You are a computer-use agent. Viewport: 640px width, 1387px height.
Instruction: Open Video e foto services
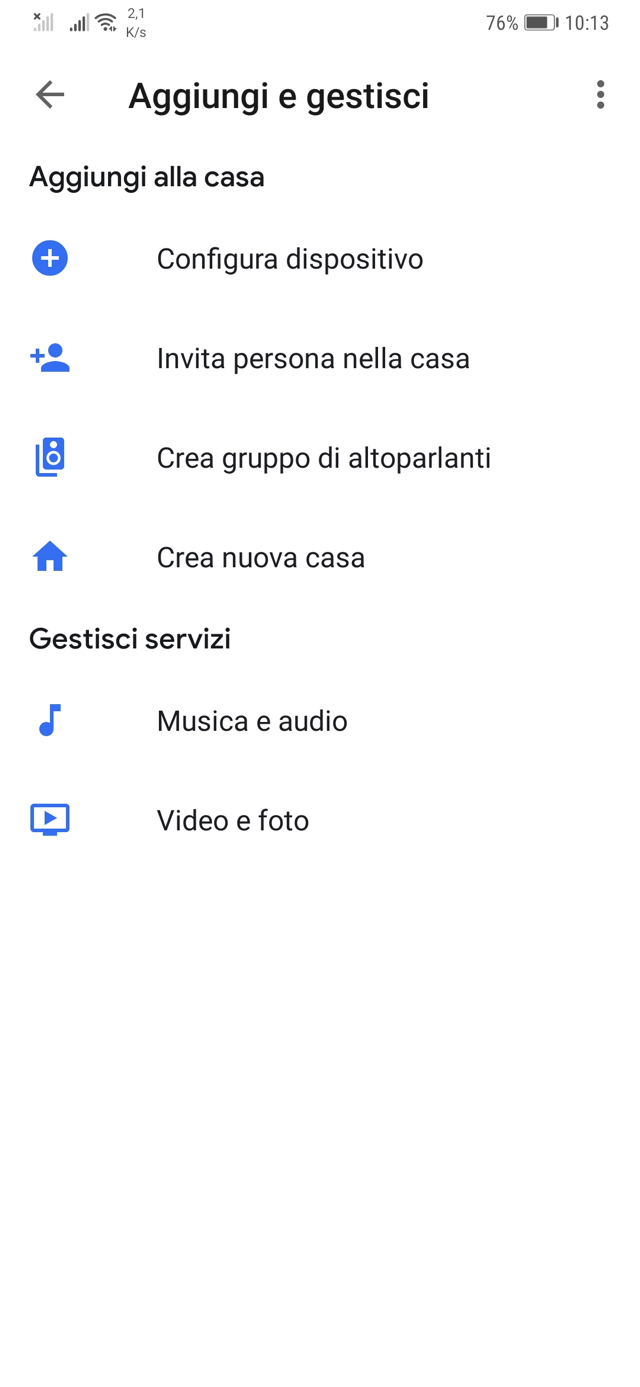tap(232, 821)
